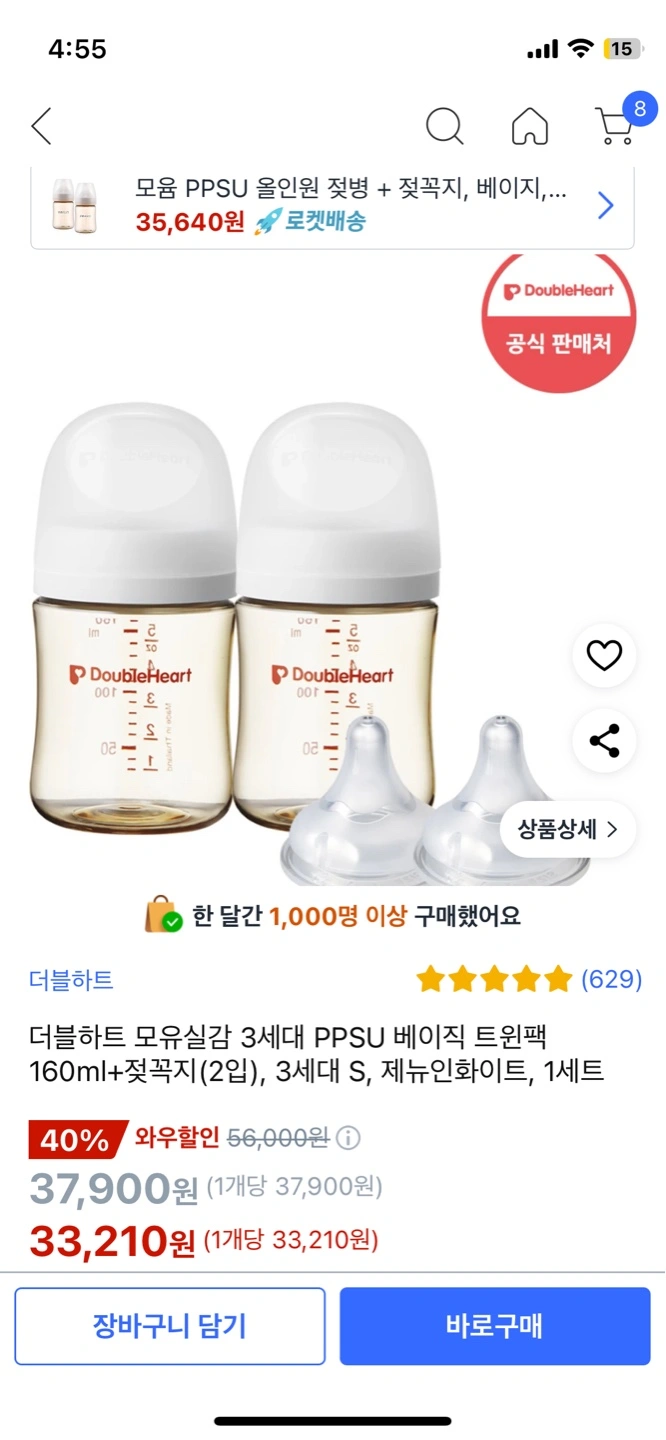The width and height of the screenshot is (666, 1440).
Task: Visit the 더블하트 brand link
Action: (71, 979)
